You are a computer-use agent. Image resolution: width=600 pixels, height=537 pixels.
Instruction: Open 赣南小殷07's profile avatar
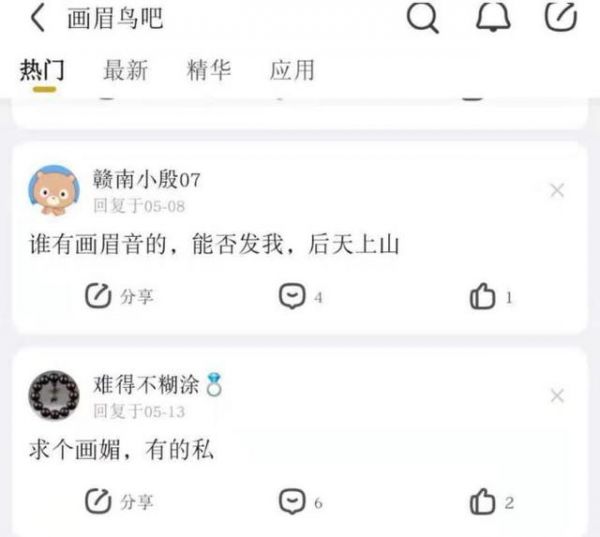click(x=53, y=190)
